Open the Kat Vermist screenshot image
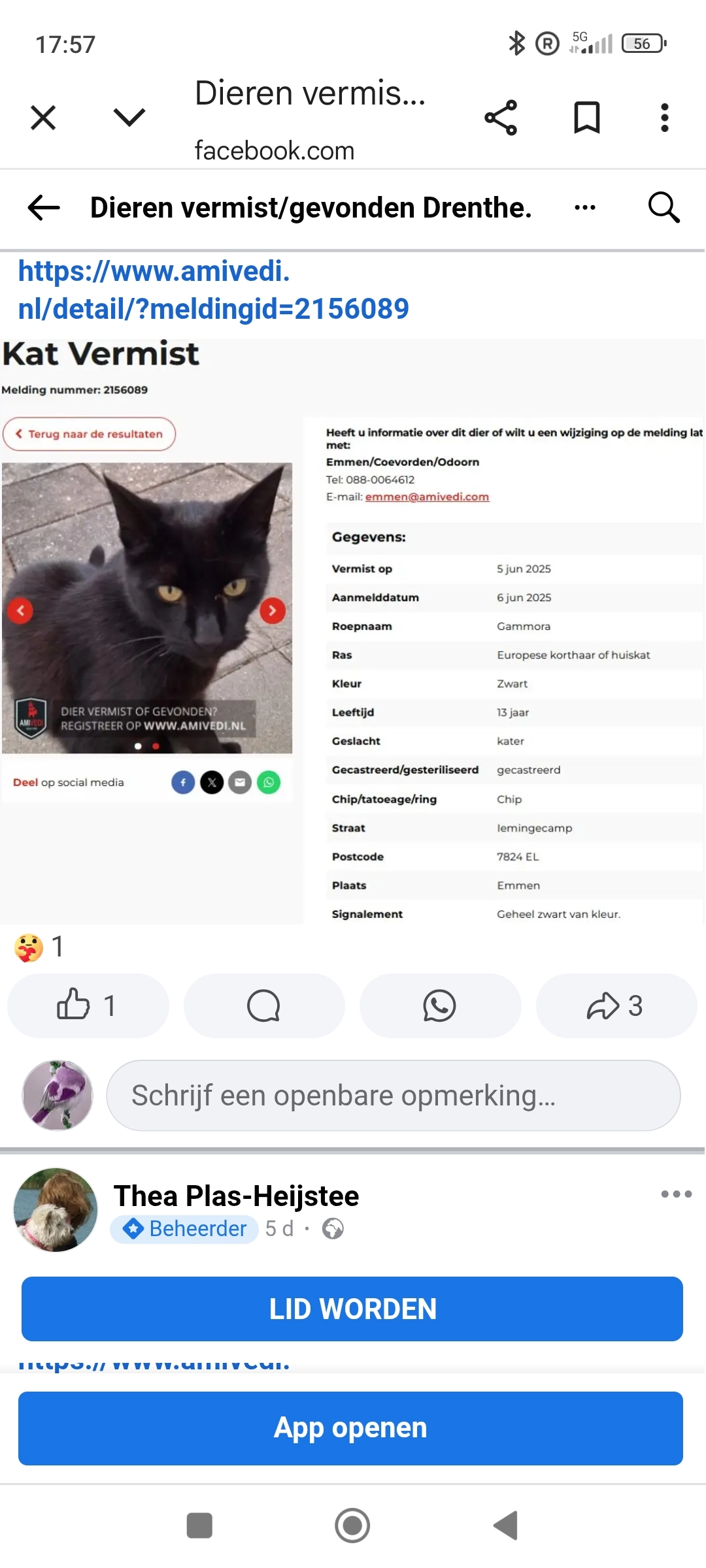 pyautogui.click(x=353, y=630)
